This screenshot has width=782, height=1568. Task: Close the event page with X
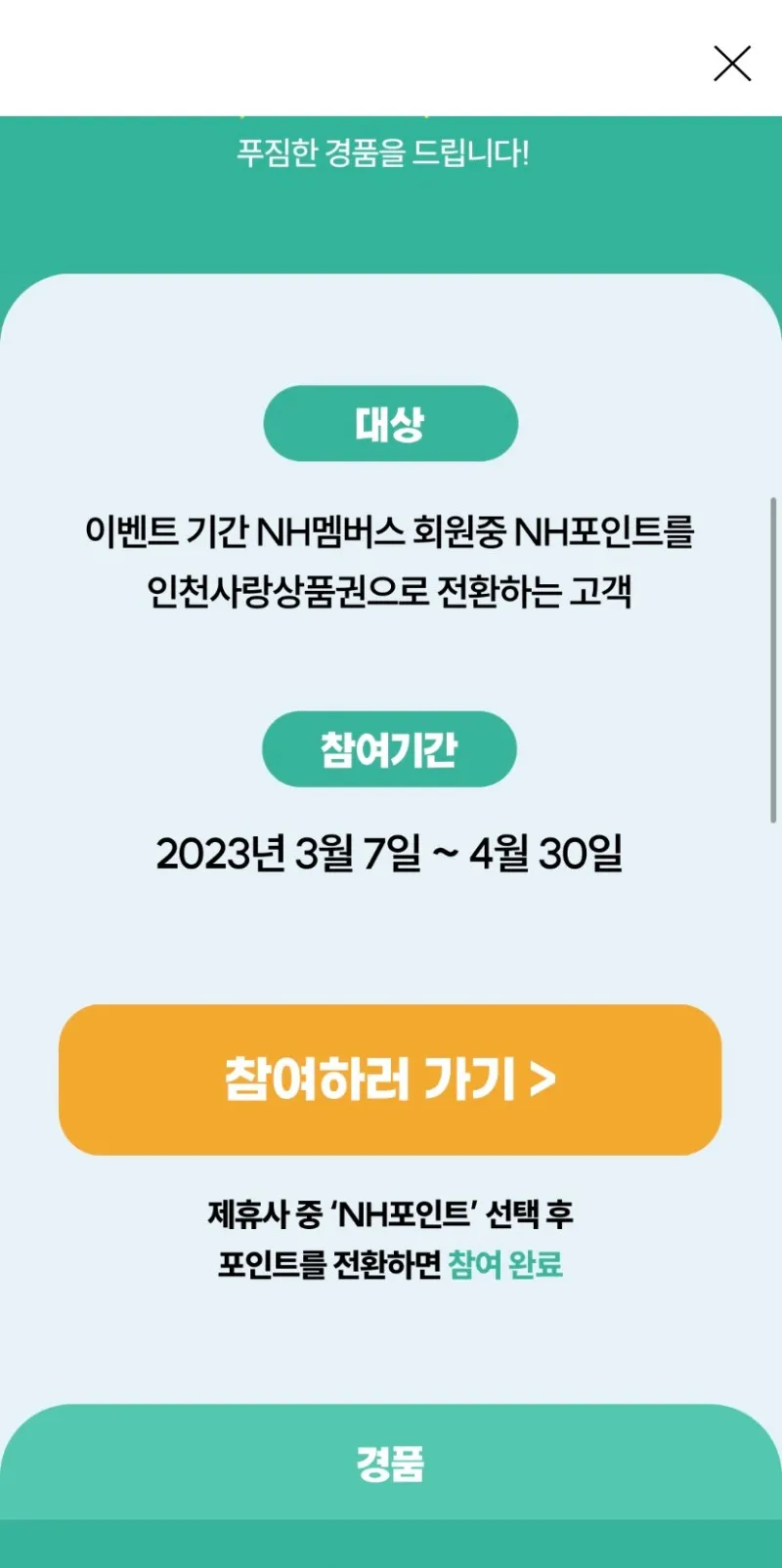tap(731, 64)
